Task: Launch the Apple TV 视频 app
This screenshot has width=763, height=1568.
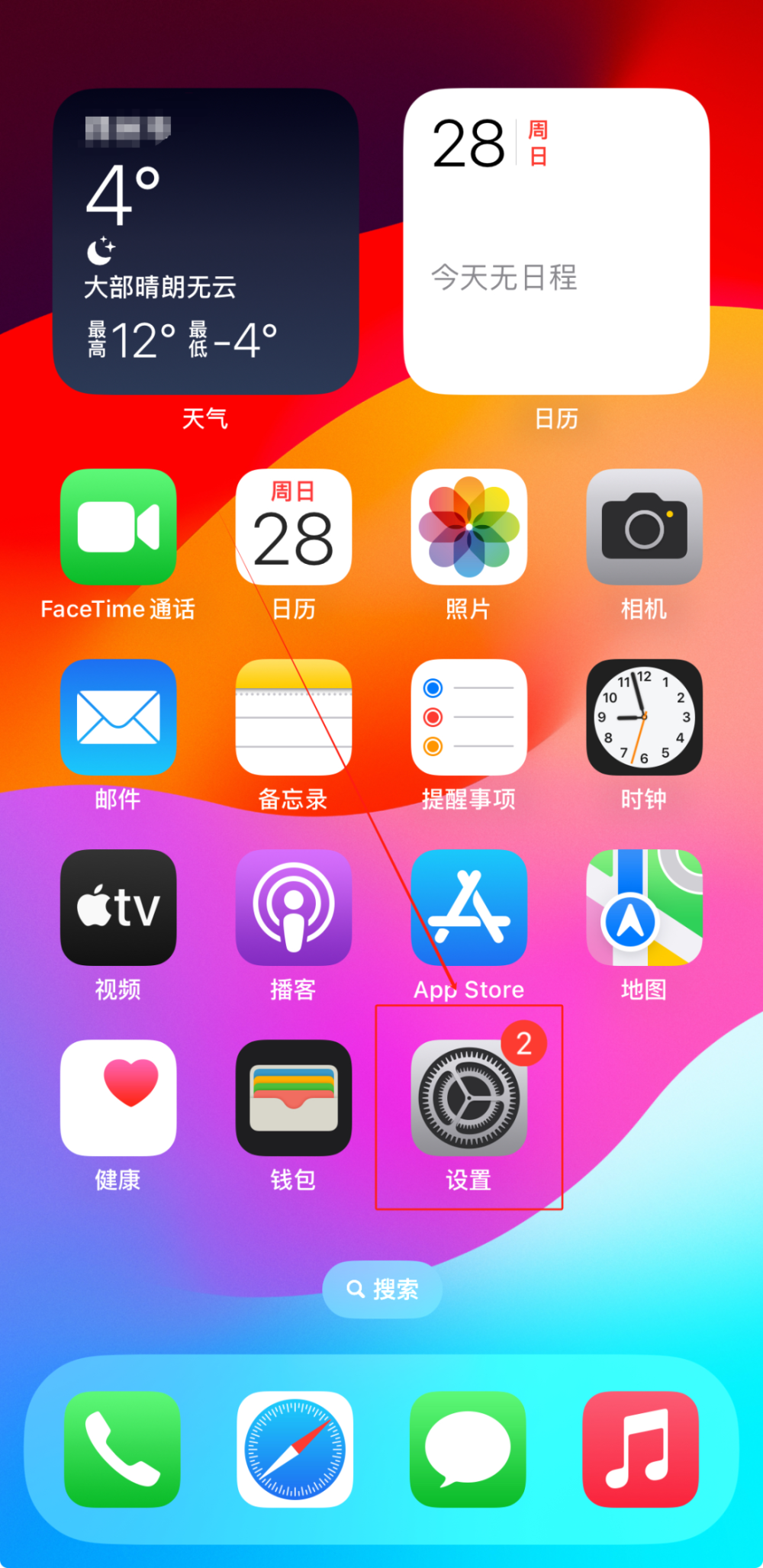Action: [118, 908]
